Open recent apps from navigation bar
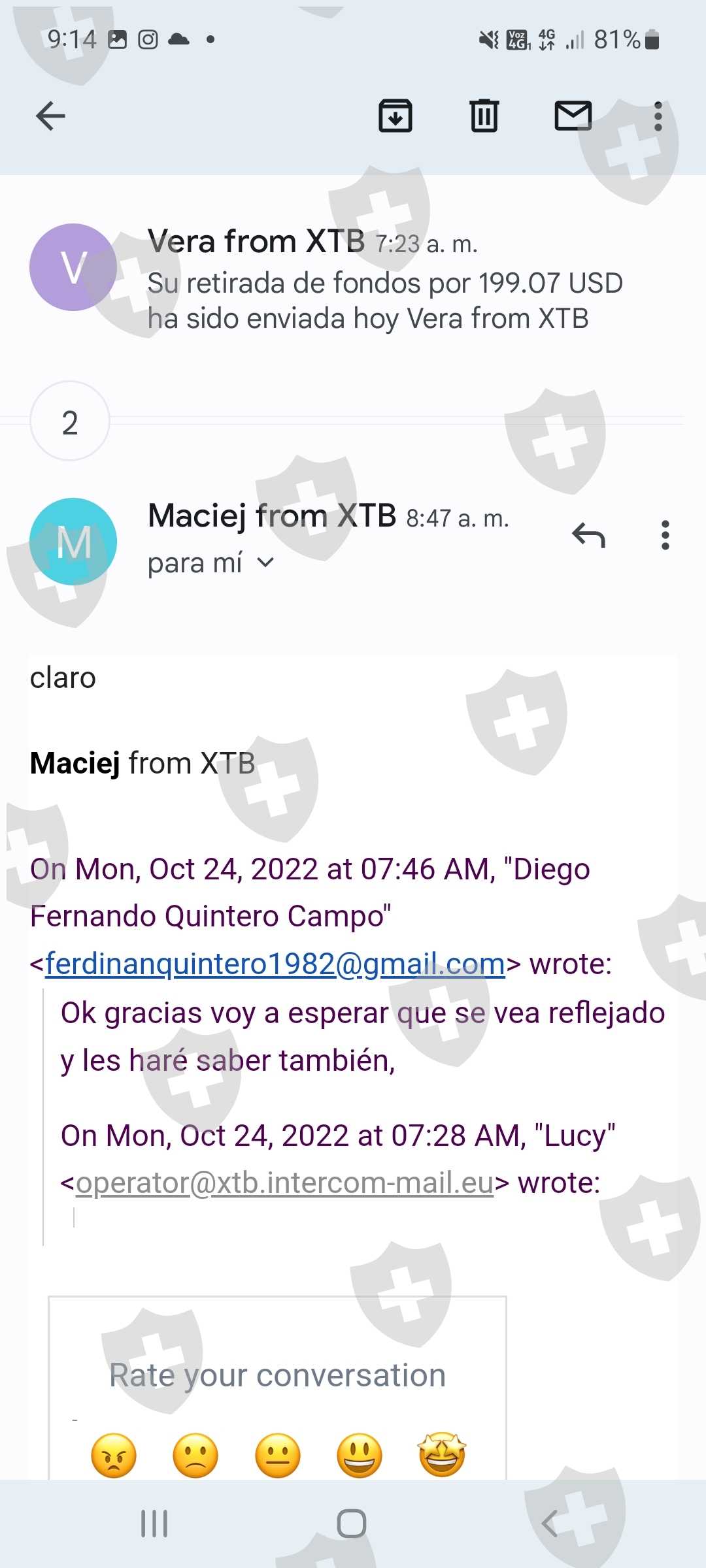 [x=155, y=1524]
